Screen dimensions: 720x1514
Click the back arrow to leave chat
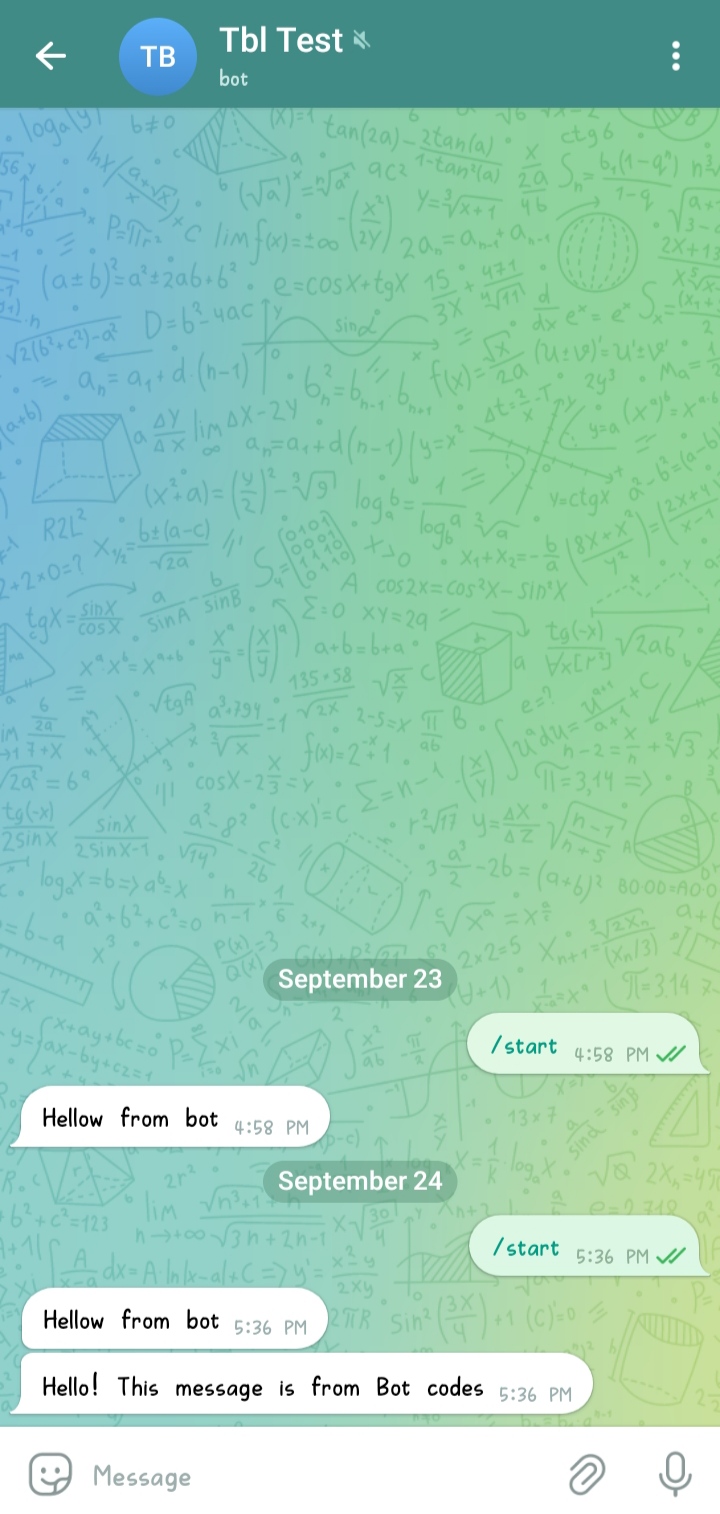coord(49,56)
